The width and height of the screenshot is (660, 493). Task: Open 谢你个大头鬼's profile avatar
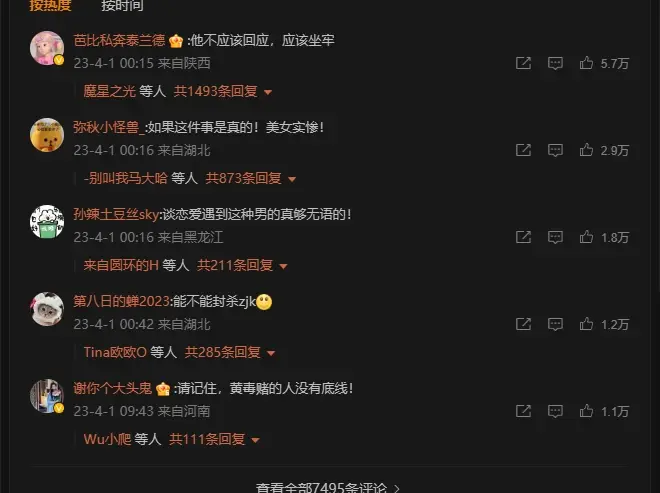pyautogui.click(x=47, y=396)
